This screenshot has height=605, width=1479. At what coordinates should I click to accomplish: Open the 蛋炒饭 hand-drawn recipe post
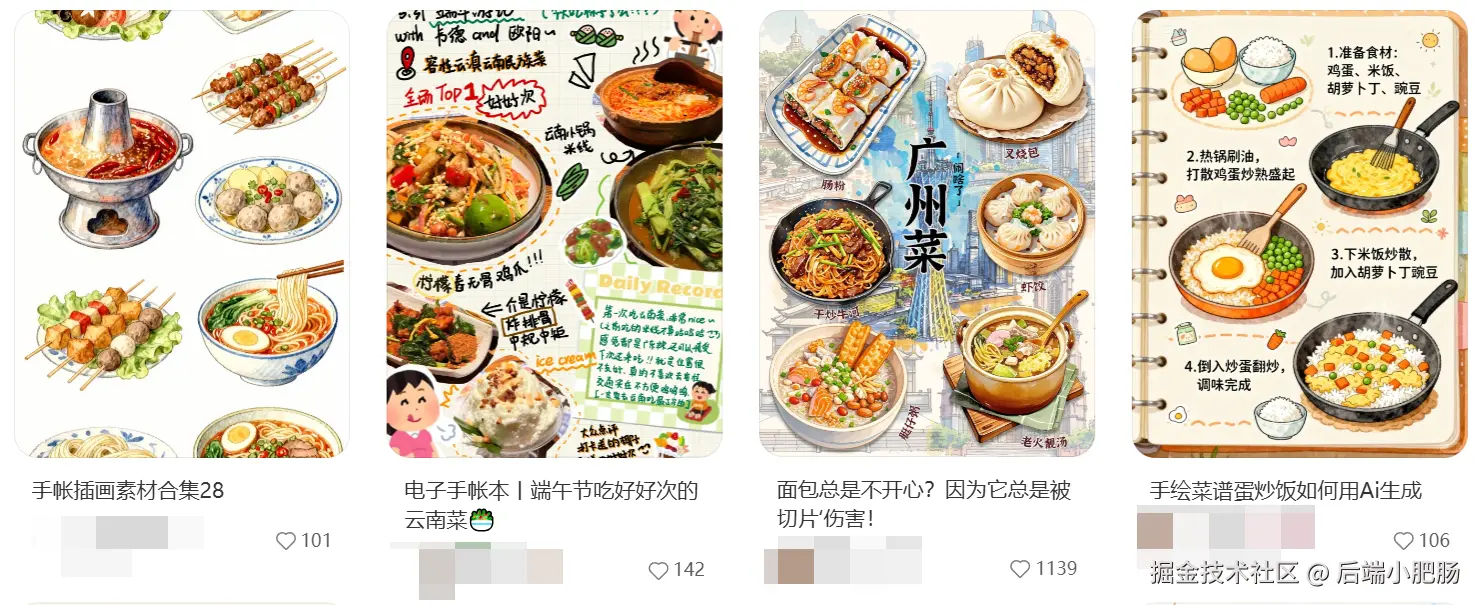pos(1298,233)
